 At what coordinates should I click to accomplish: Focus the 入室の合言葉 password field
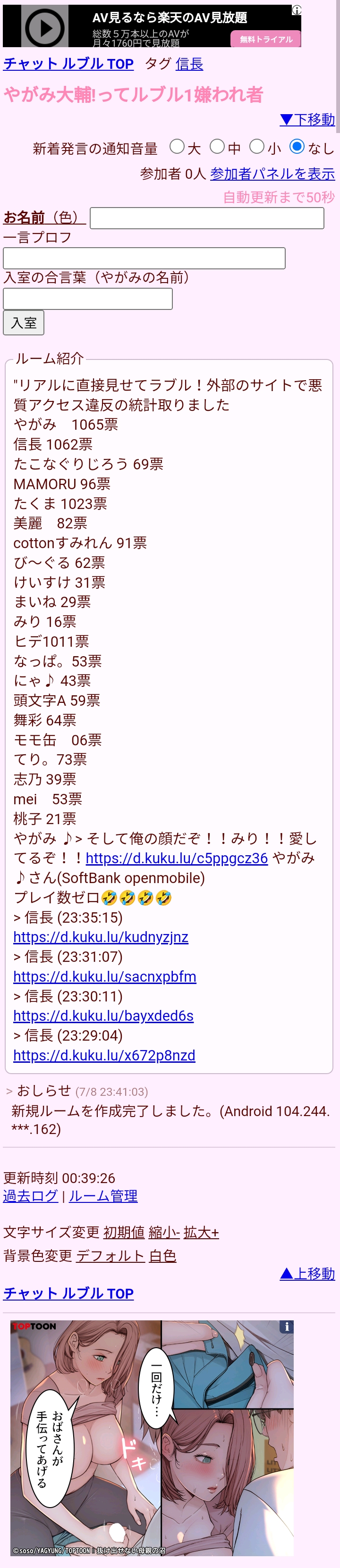click(88, 299)
